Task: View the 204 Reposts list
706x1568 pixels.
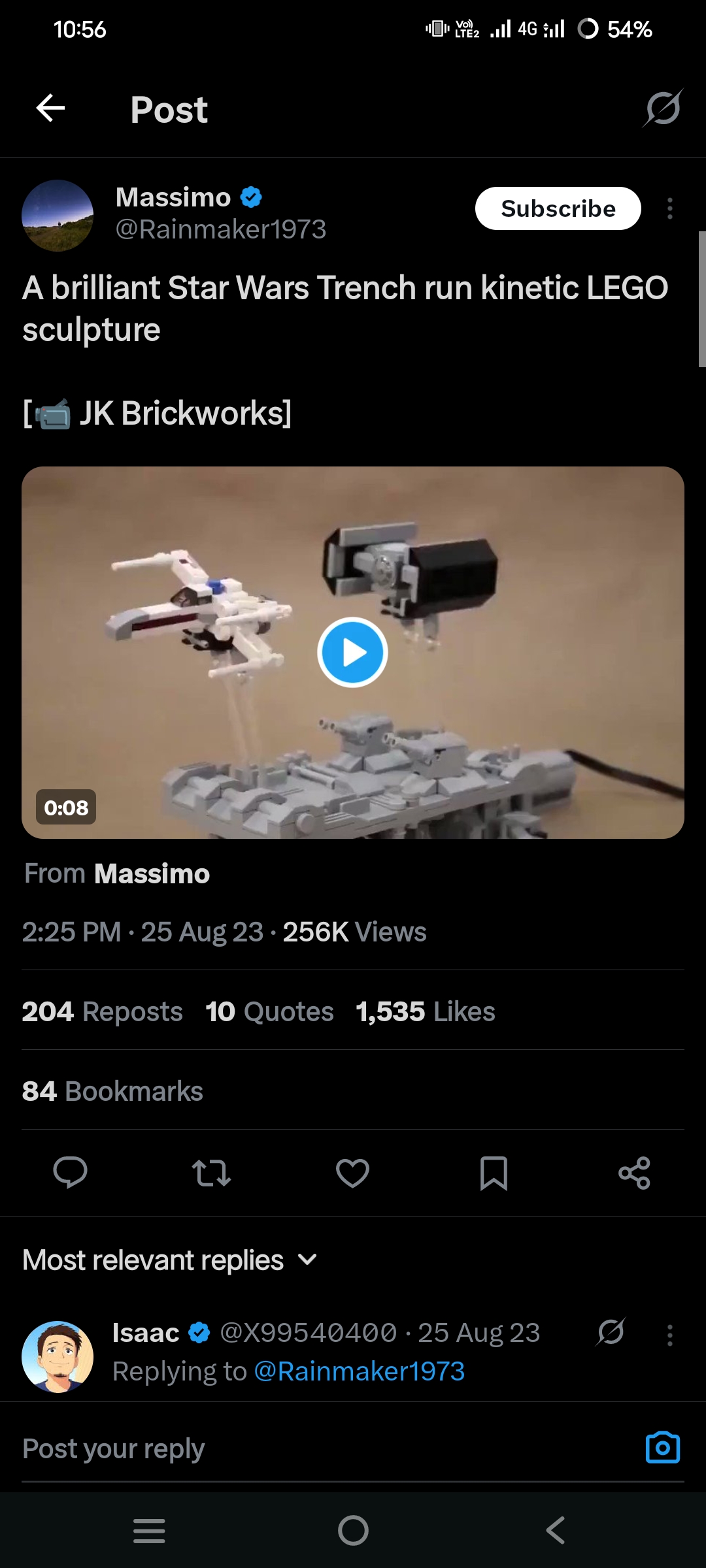Action: [103, 1011]
